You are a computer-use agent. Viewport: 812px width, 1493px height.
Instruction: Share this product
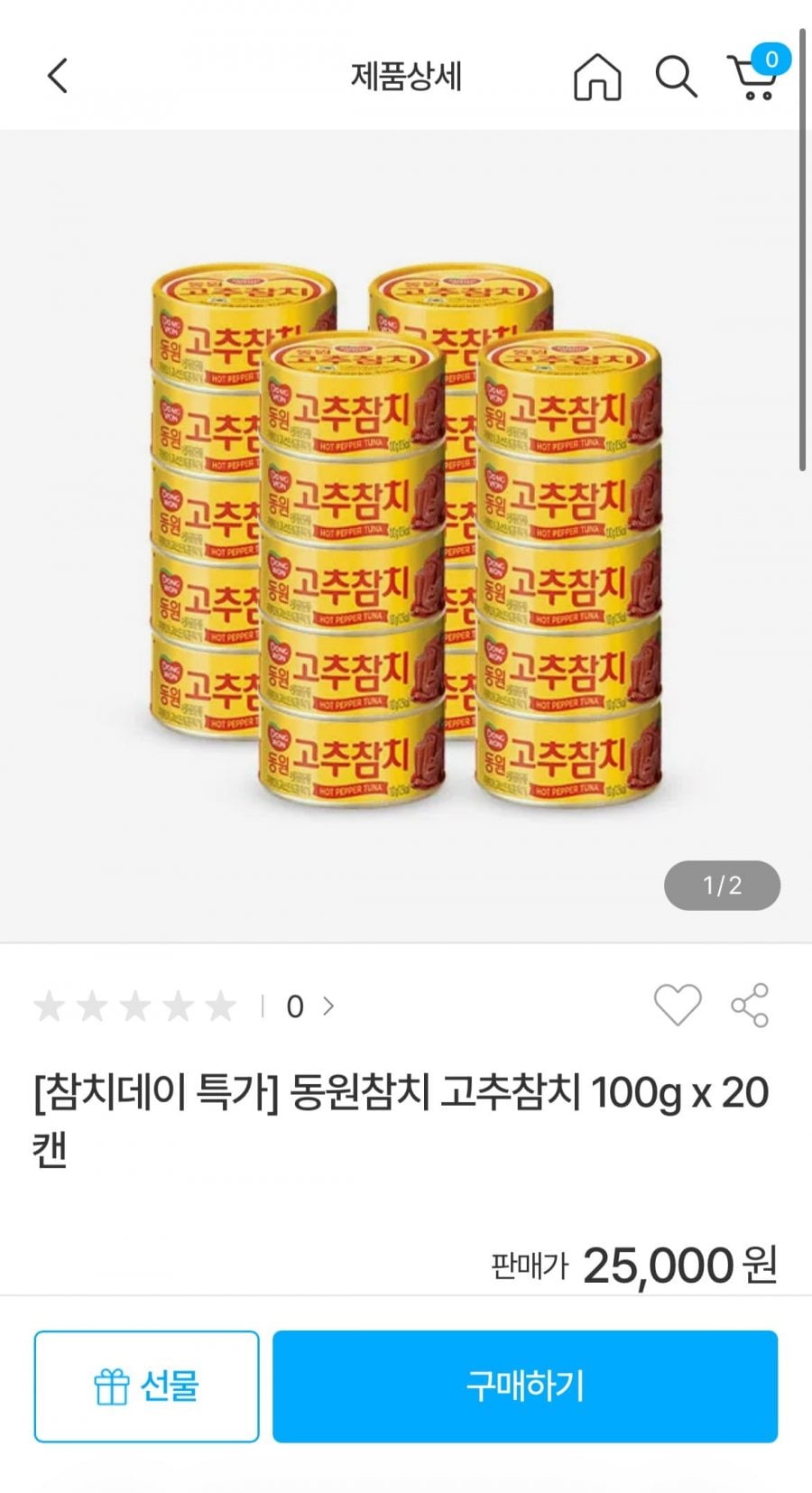(x=750, y=1005)
